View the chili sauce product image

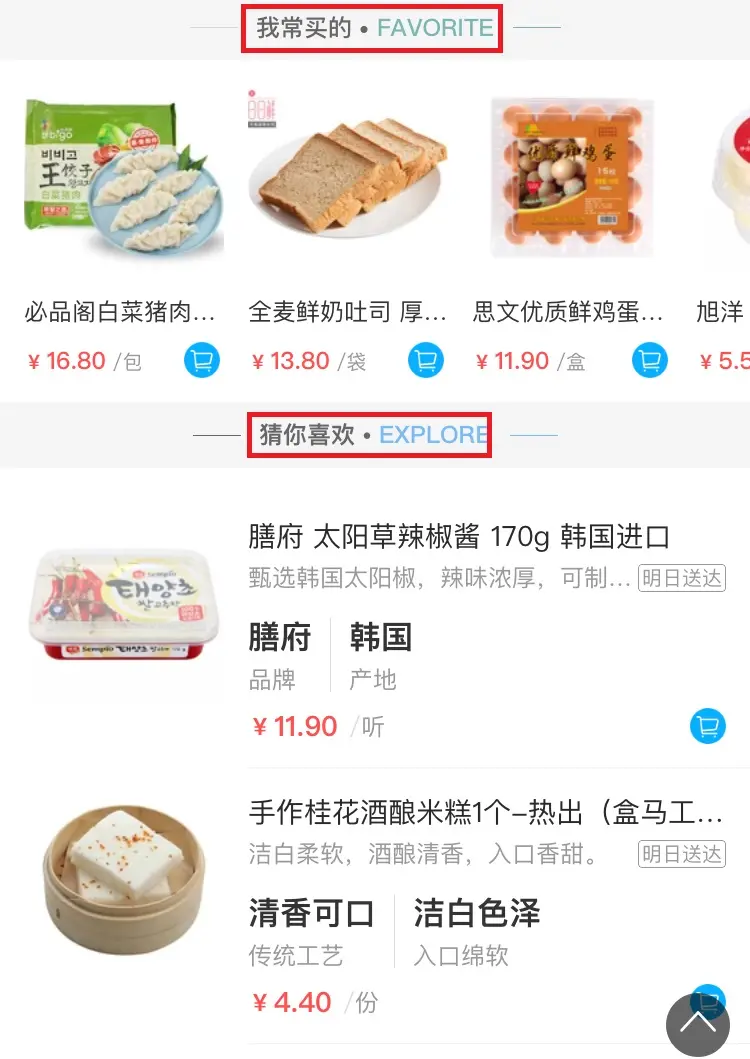point(123,605)
